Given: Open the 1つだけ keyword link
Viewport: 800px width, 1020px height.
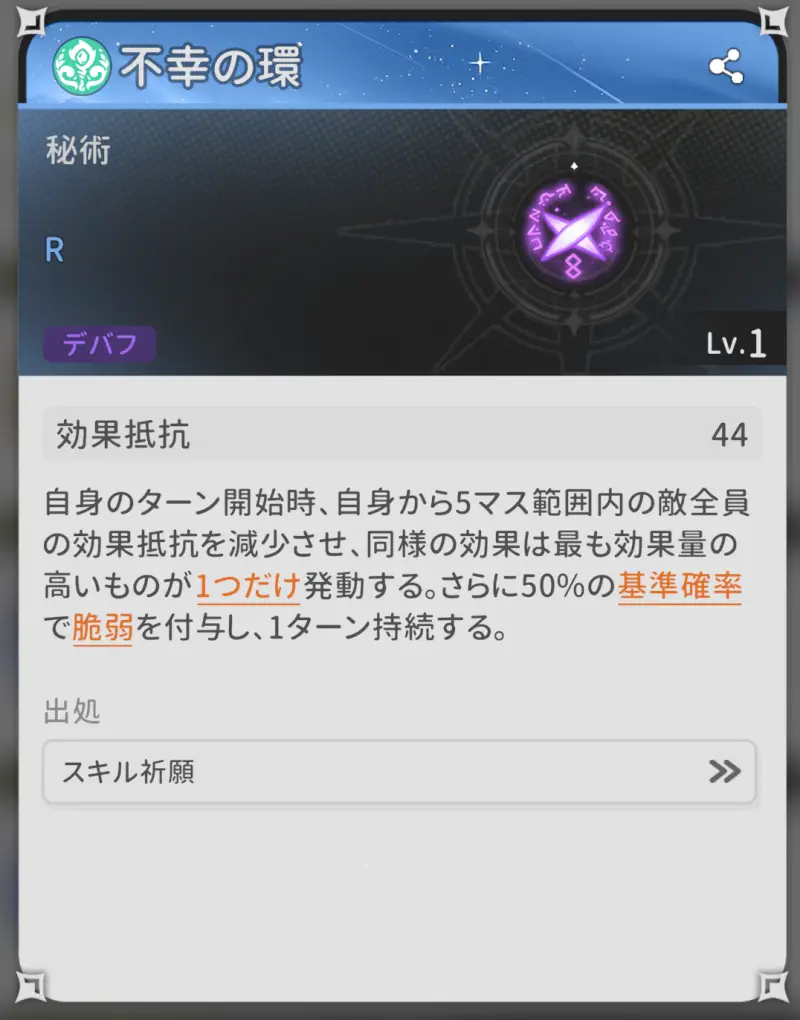Looking at the screenshot, I should point(248,586).
